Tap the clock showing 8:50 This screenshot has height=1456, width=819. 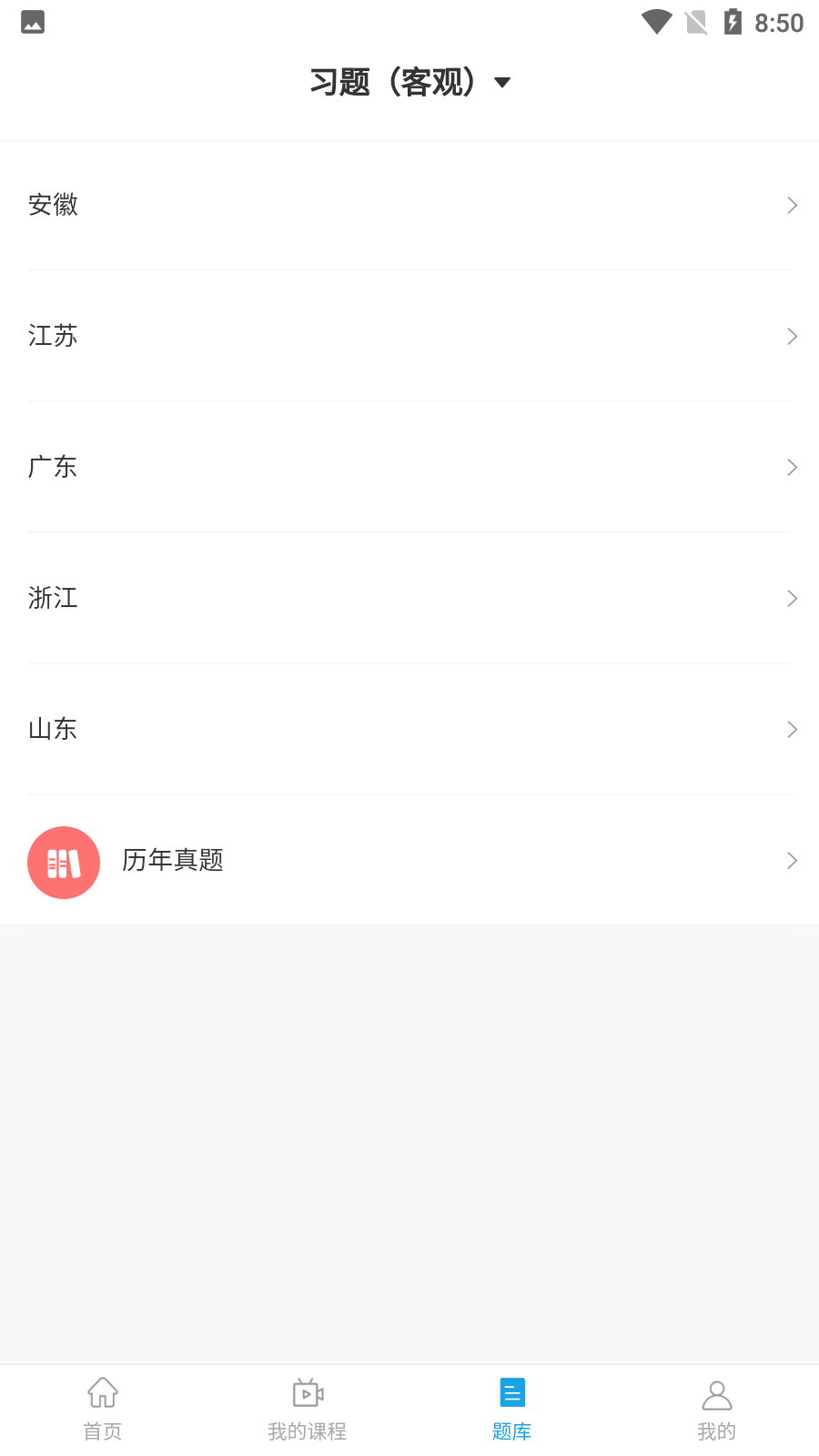pos(778,22)
